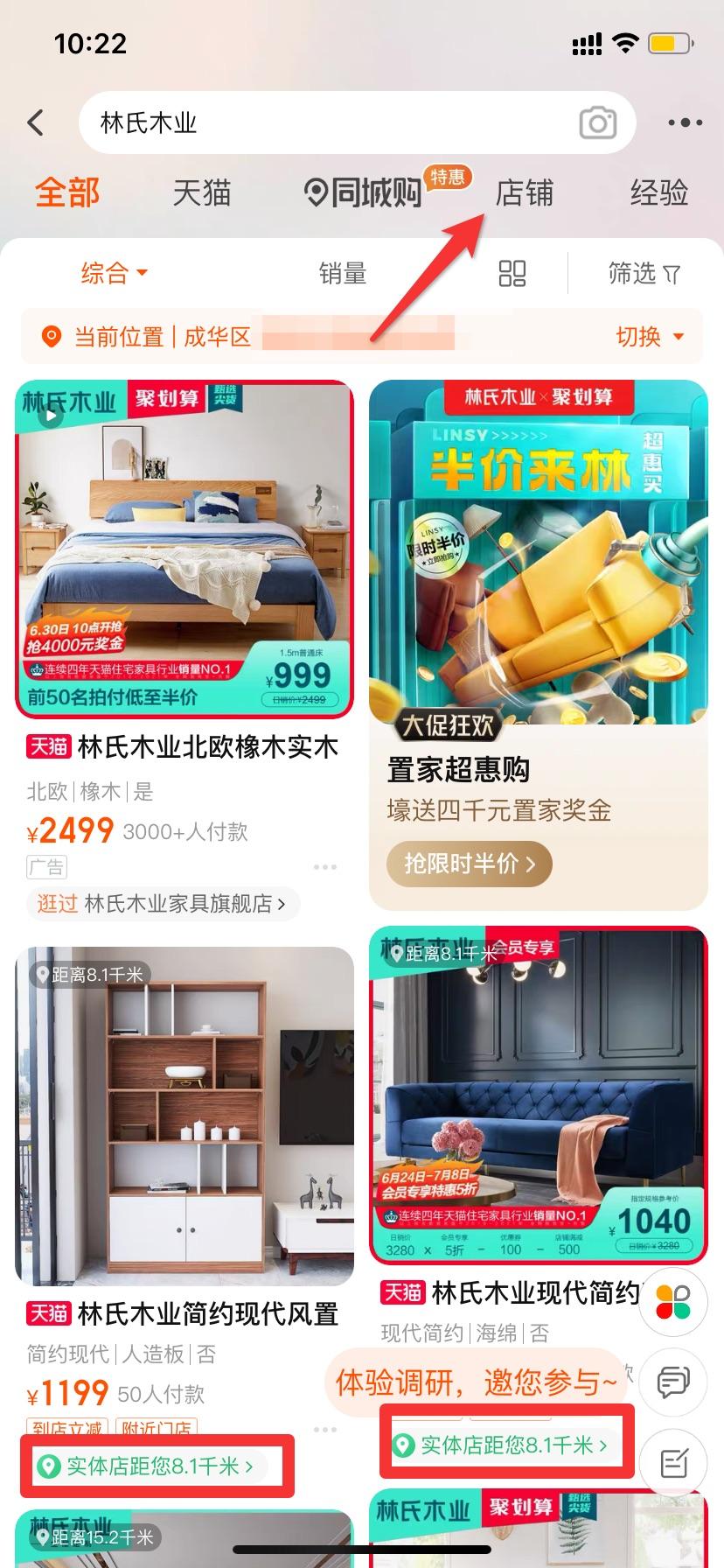724x1568 pixels.
Task: Open the chat message floating icon
Action: point(672,1382)
